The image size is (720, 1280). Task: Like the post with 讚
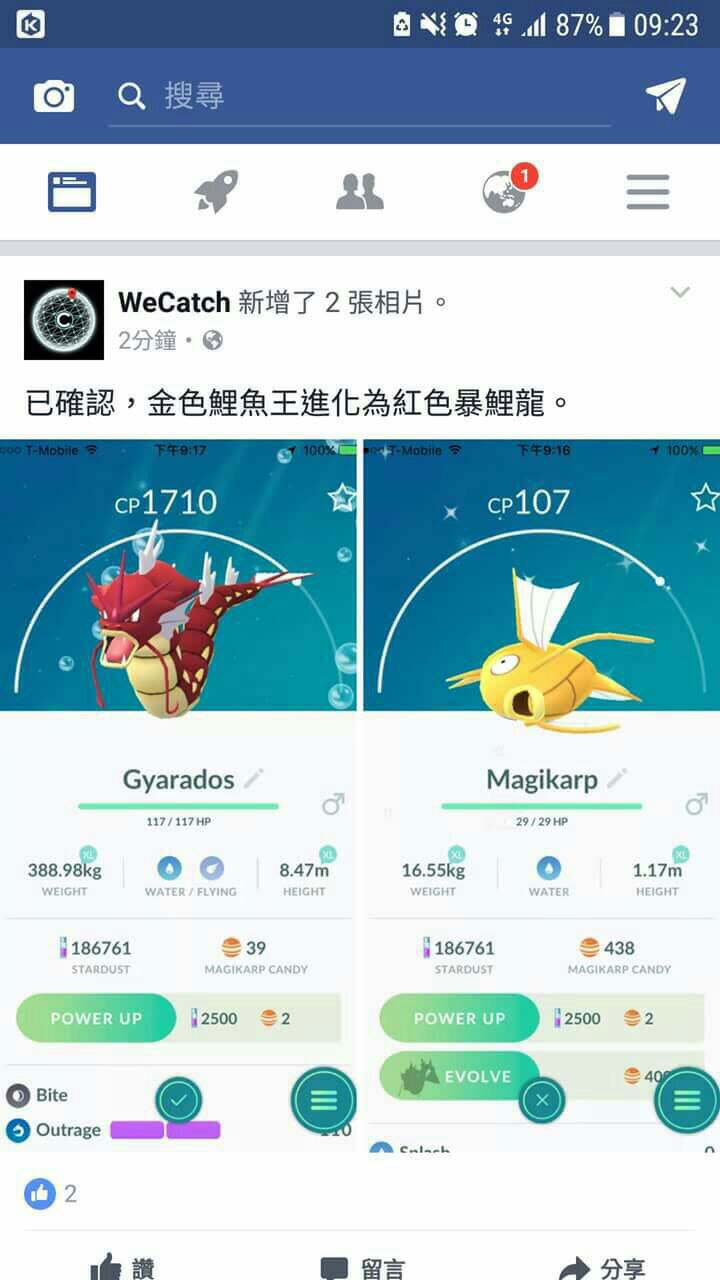point(122,1267)
